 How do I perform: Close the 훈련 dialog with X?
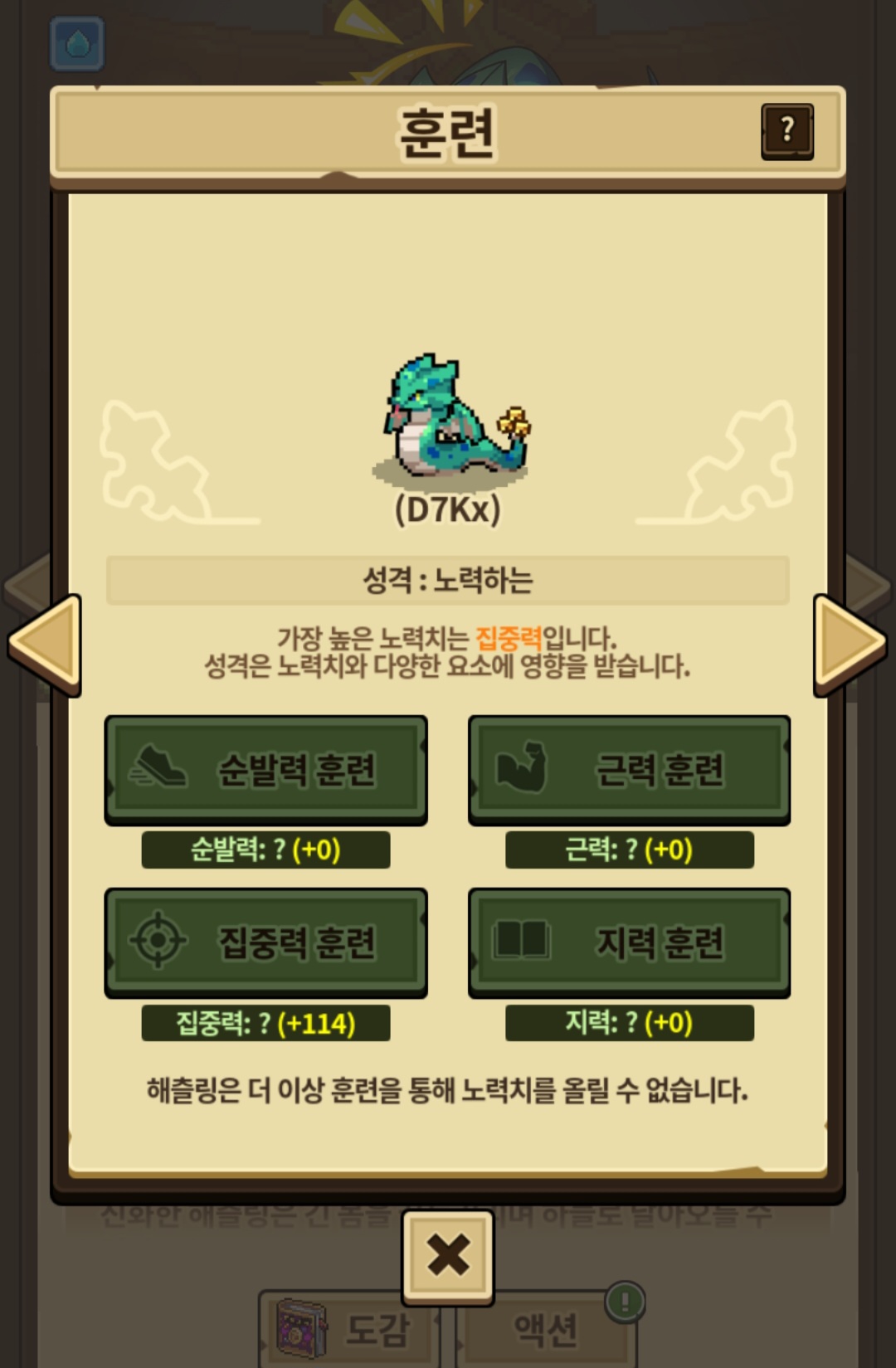(x=448, y=1255)
